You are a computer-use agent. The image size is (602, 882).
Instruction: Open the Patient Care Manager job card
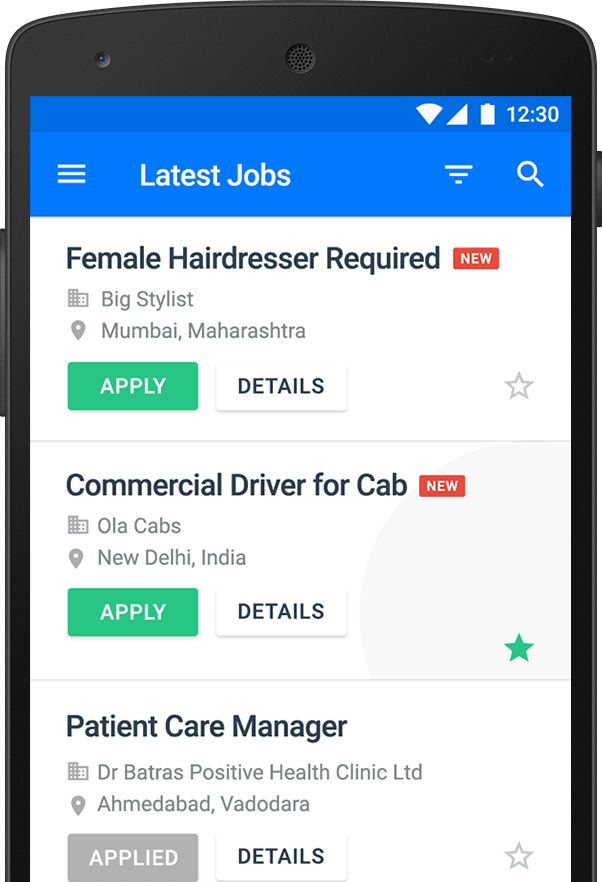coord(206,727)
